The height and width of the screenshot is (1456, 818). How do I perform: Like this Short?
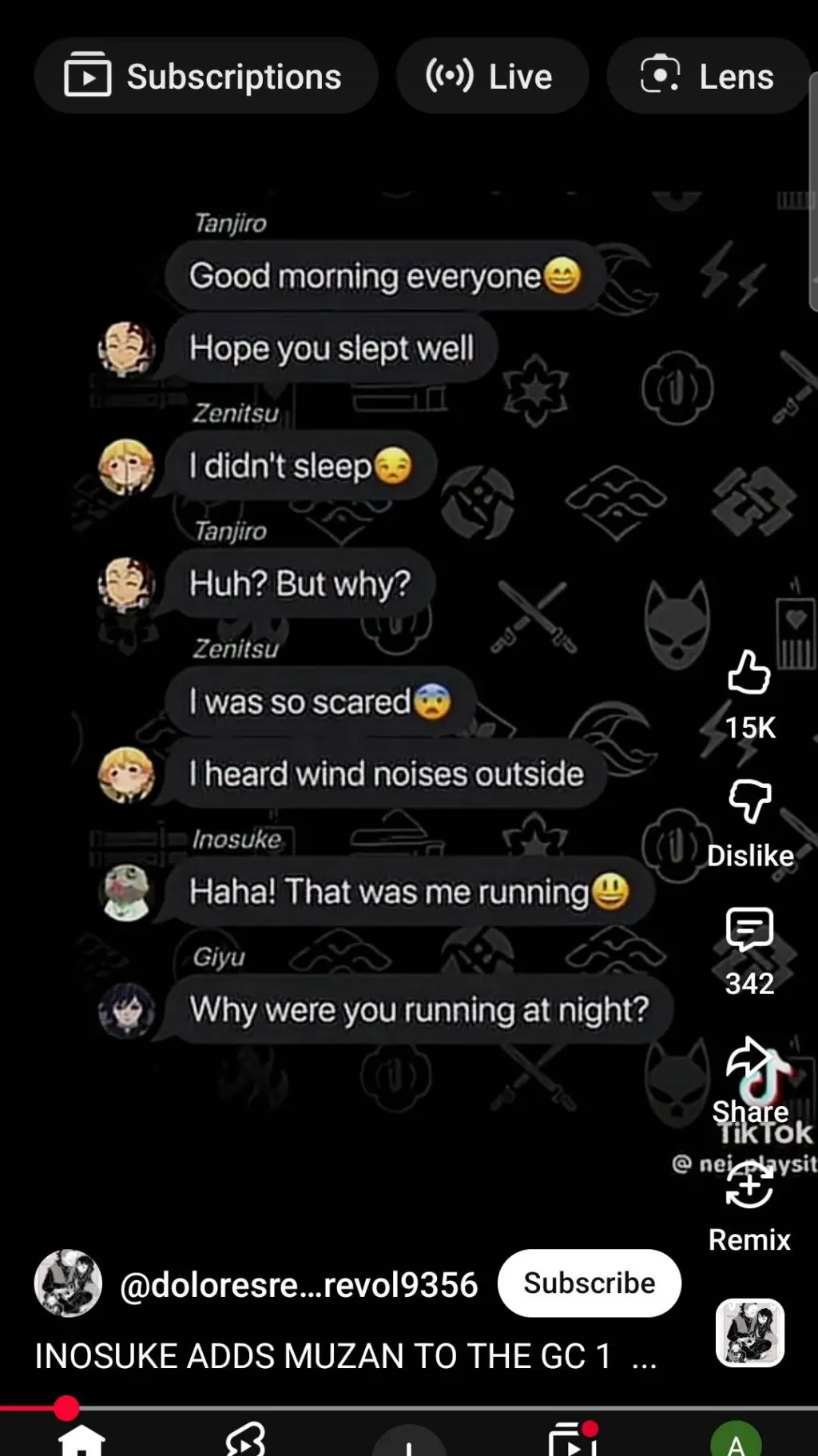coord(749,671)
